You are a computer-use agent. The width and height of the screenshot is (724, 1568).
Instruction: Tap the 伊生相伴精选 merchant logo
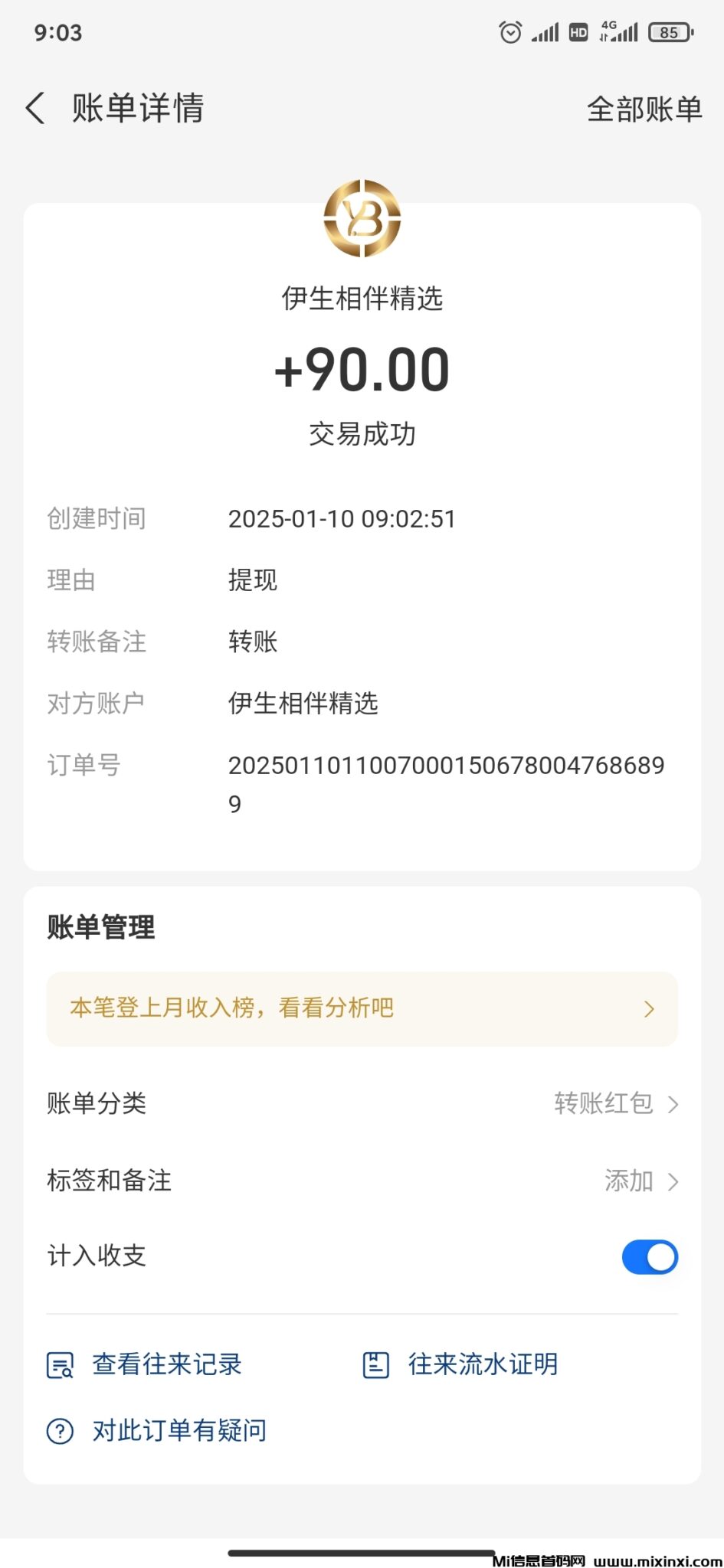click(x=362, y=220)
